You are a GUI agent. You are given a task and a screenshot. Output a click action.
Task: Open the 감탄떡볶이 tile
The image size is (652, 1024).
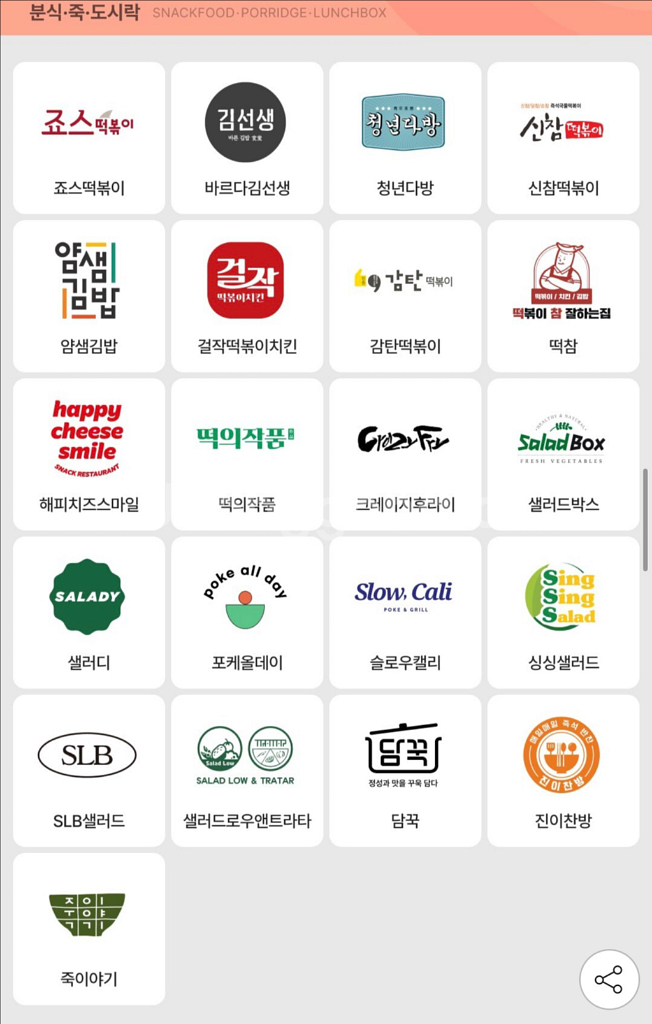[405, 296]
